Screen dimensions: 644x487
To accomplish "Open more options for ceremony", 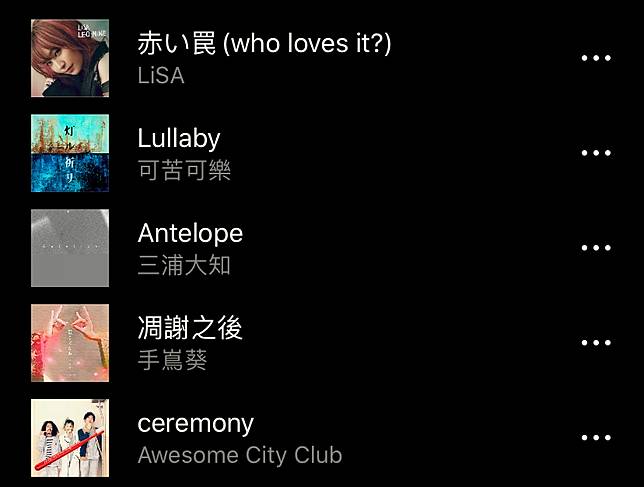I will [596, 438].
